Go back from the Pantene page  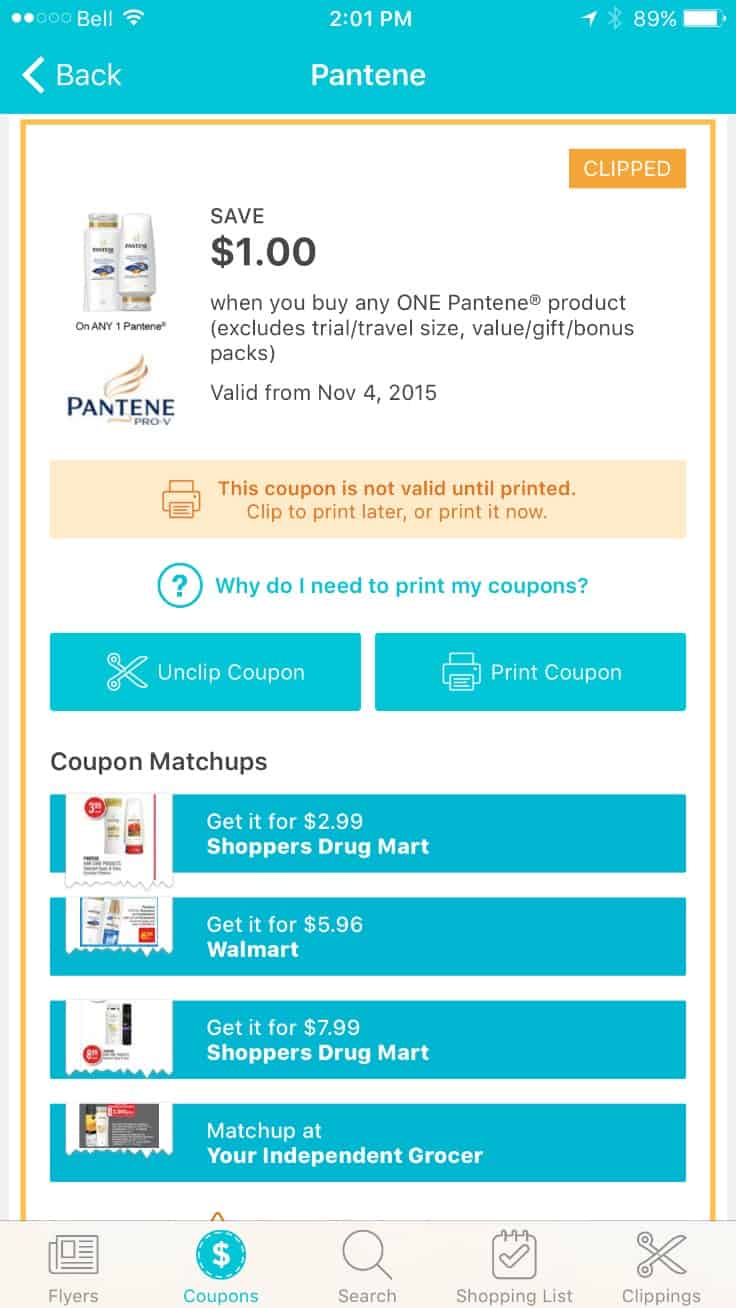coord(71,75)
